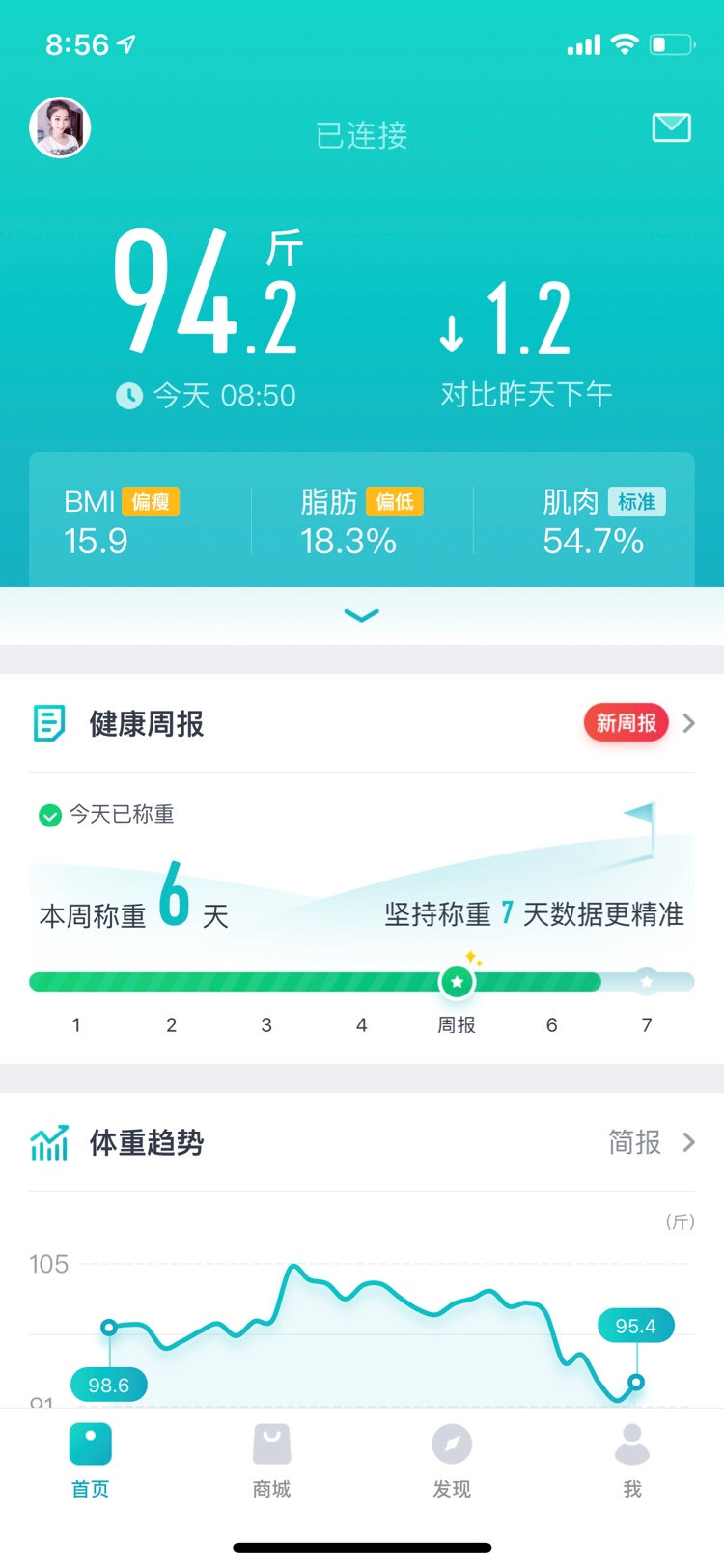Expand body data with the down chevron
This screenshot has height=1568, width=724.
pyautogui.click(x=362, y=615)
